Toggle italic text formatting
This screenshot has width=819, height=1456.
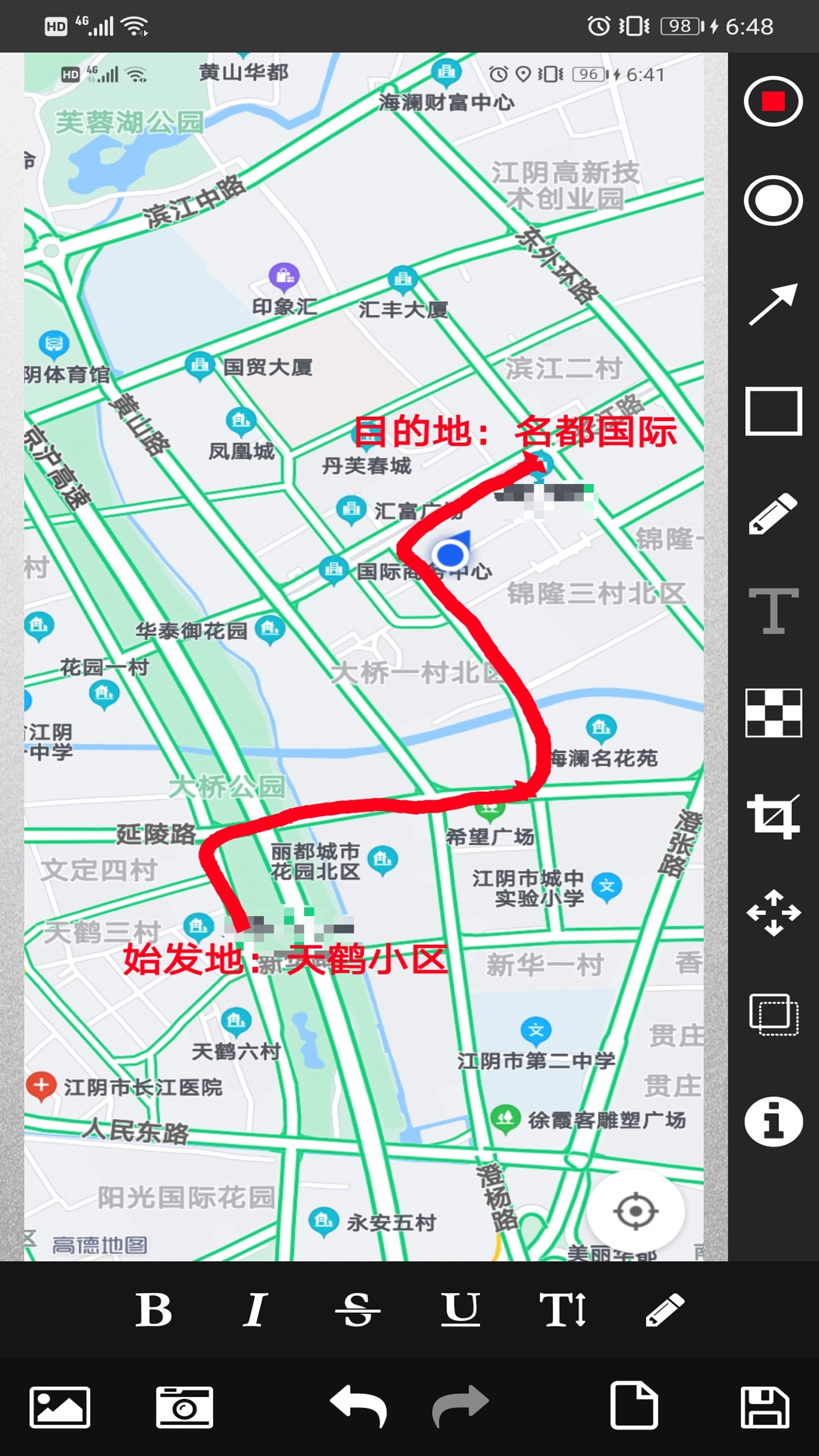coord(255,1310)
